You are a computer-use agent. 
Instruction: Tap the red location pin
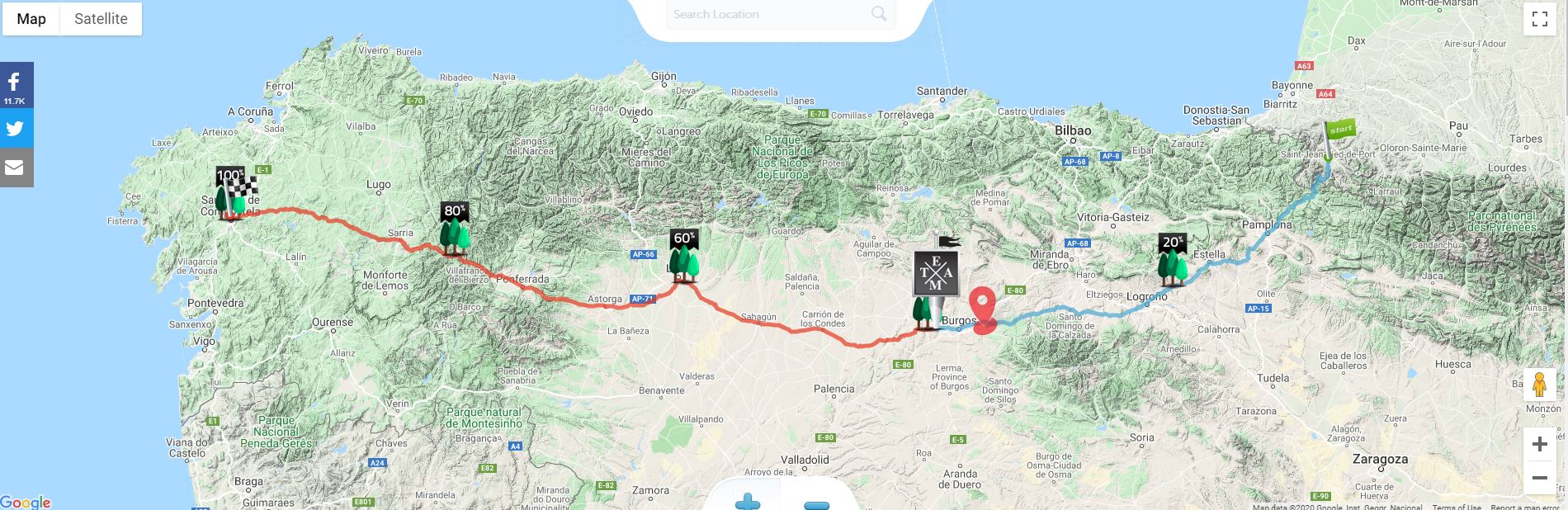[x=983, y=309]
